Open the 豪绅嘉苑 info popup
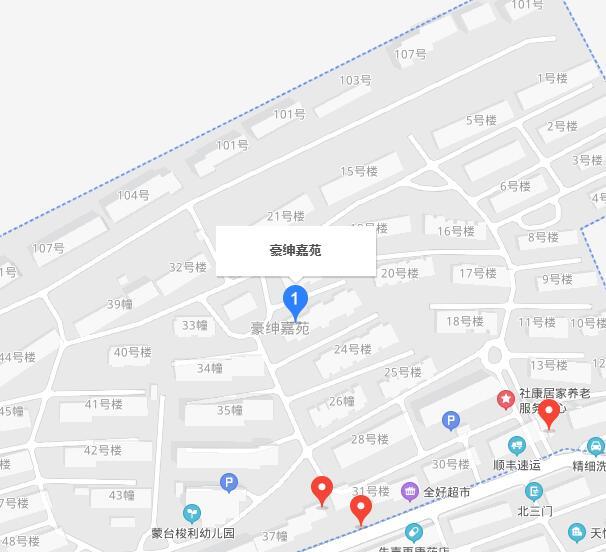Image resolution: width=606 pixels, height=552 pixels. tap(296, 251)
